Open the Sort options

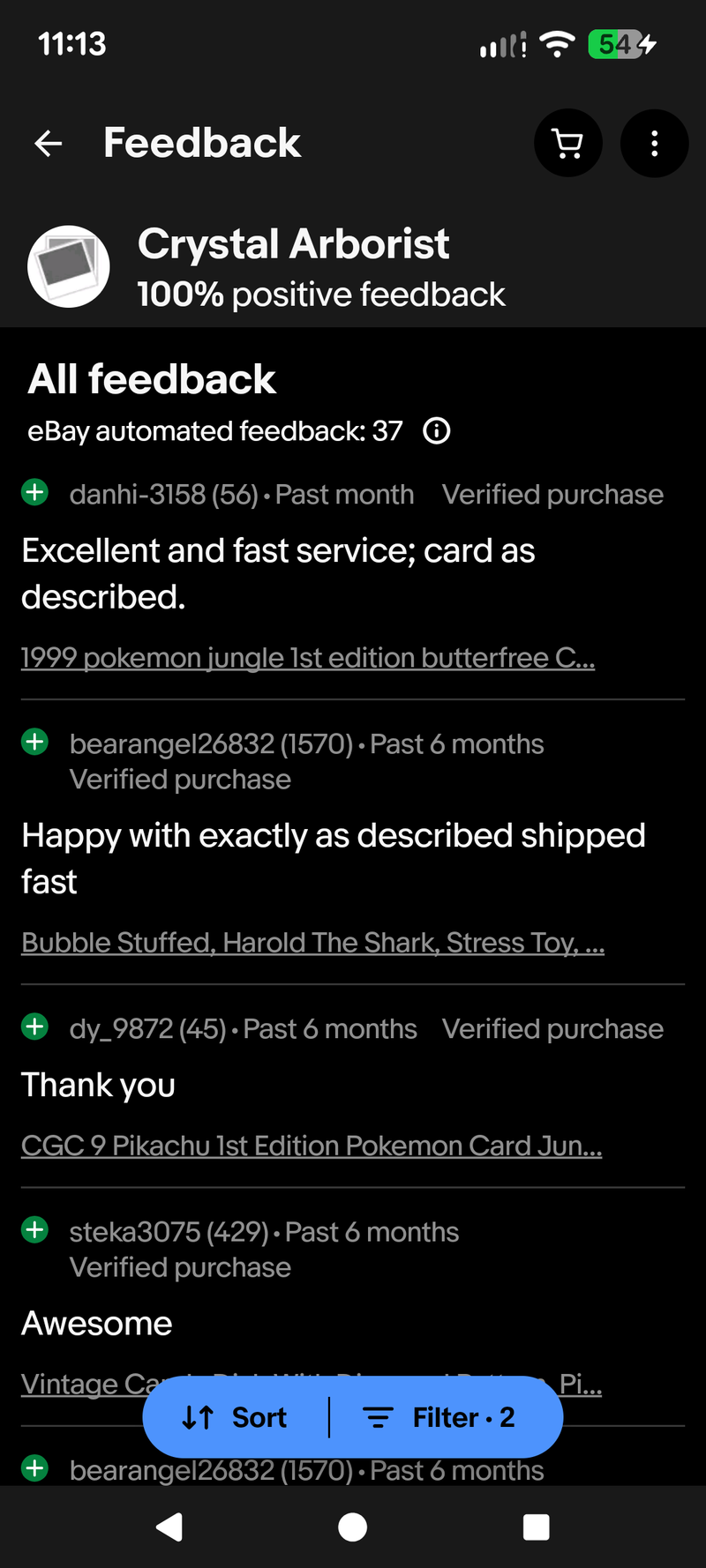click(x=235, y=1417)
